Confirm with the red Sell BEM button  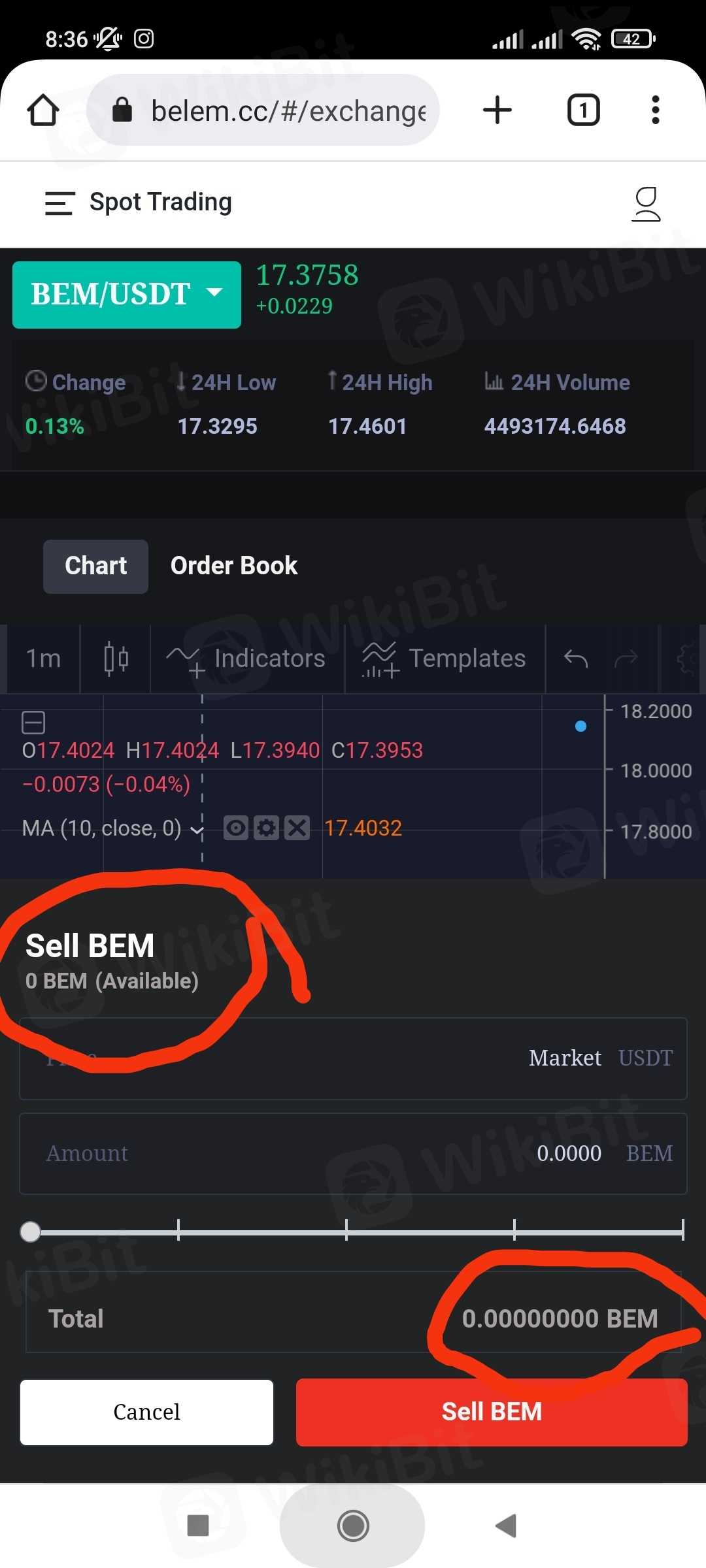tap(492, 1412)
